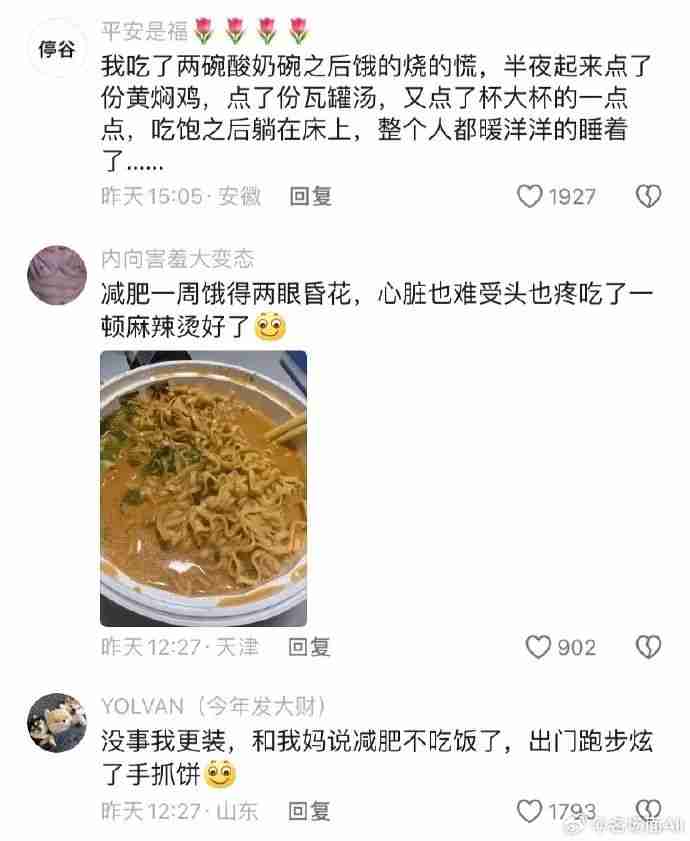Open 平安是福's profile avatar
The width and height of the screenshot is (690, 841).
57,52
